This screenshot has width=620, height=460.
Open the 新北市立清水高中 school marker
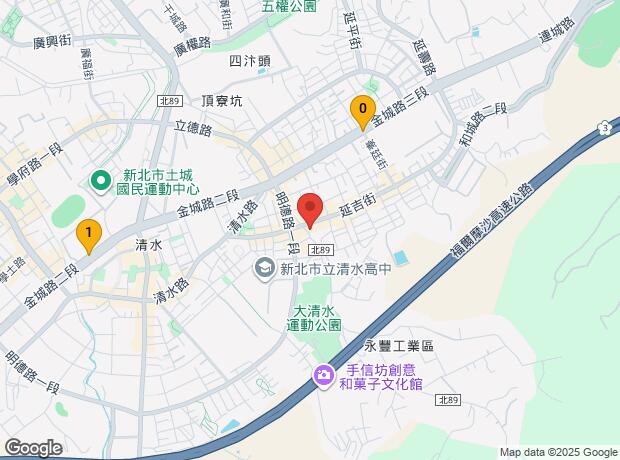[x=265, y=269]
